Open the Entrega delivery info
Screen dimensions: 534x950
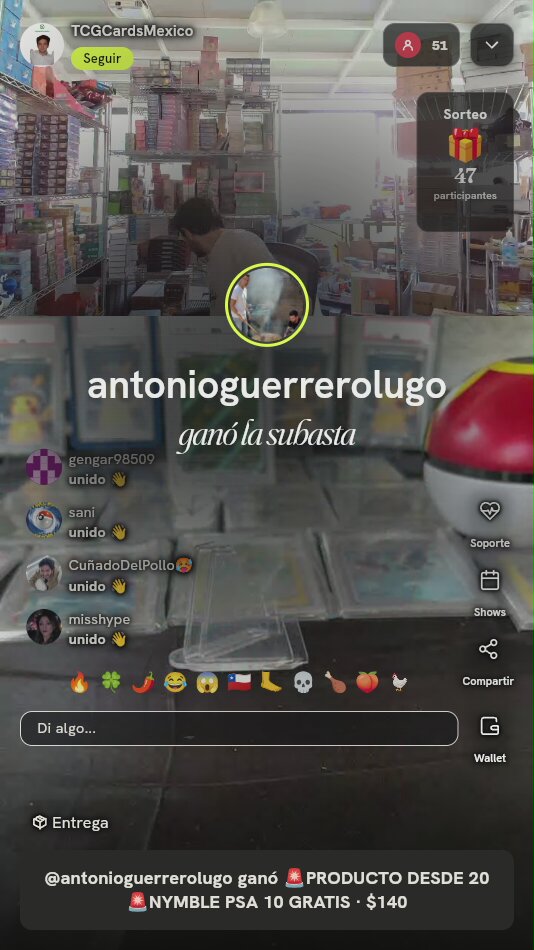pos(70,823)
